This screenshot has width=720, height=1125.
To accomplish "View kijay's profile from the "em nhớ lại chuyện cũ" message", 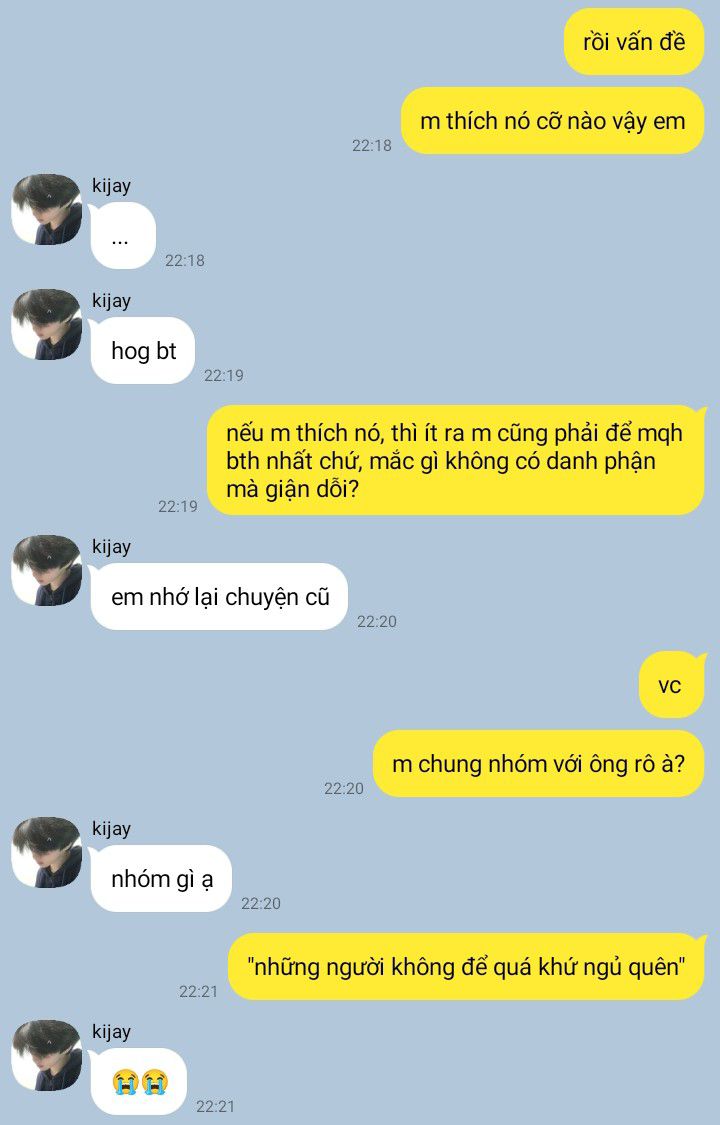I will pyautogui.click(x=46, y=570).
